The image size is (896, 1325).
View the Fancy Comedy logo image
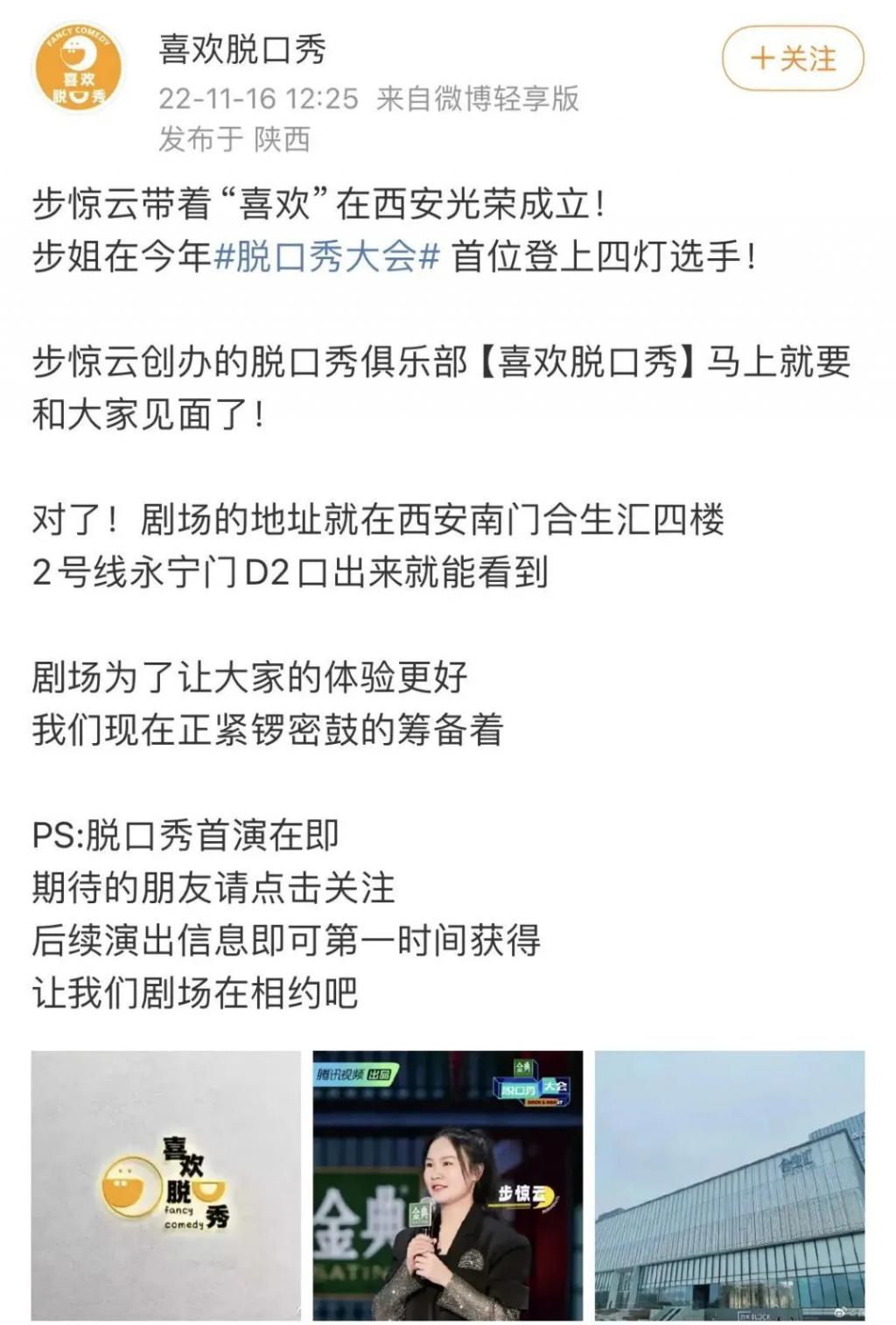point(166,1185)
